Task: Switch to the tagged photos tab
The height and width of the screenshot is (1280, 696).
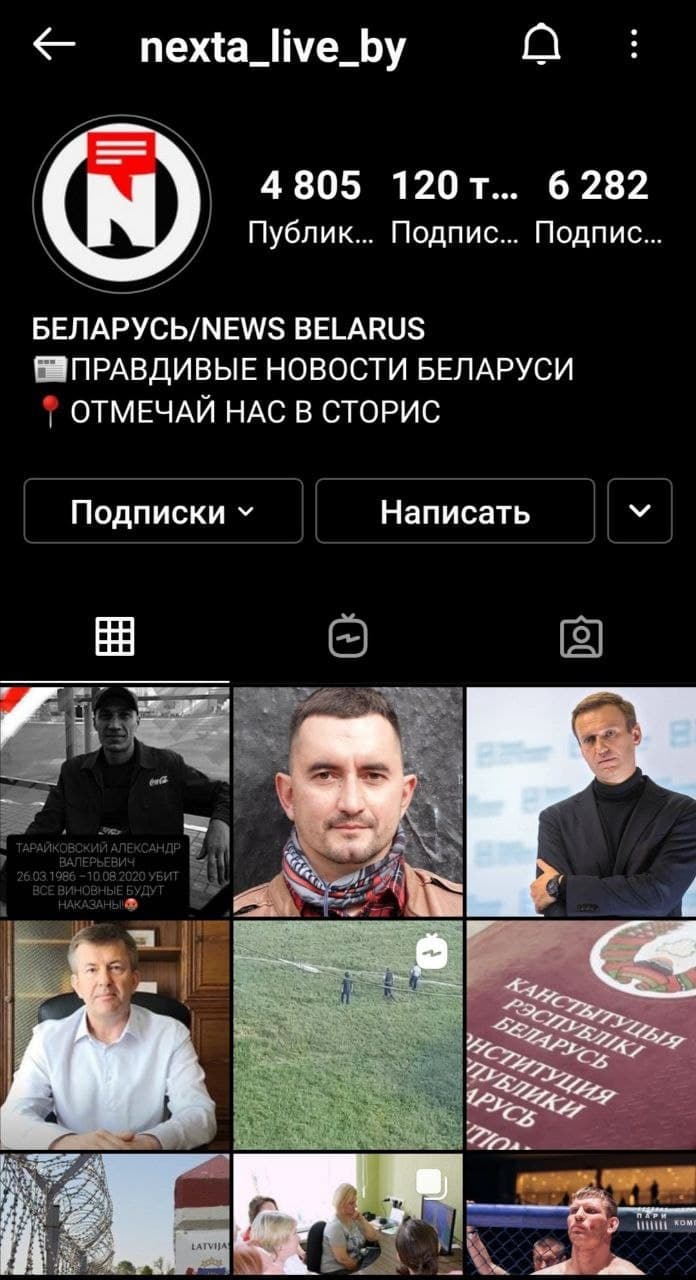Action: pyautogui.click(x=581, y=636)
